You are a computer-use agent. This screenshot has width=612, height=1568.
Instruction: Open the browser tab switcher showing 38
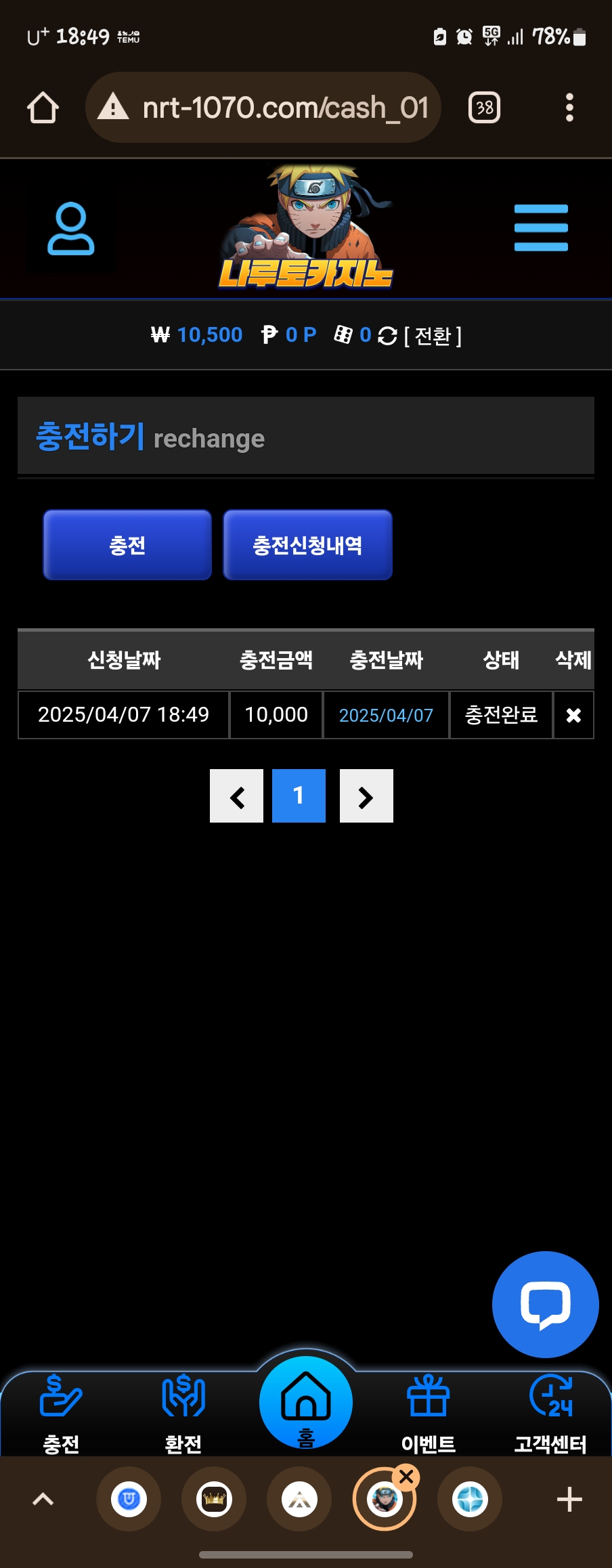[x=484, y=108]
